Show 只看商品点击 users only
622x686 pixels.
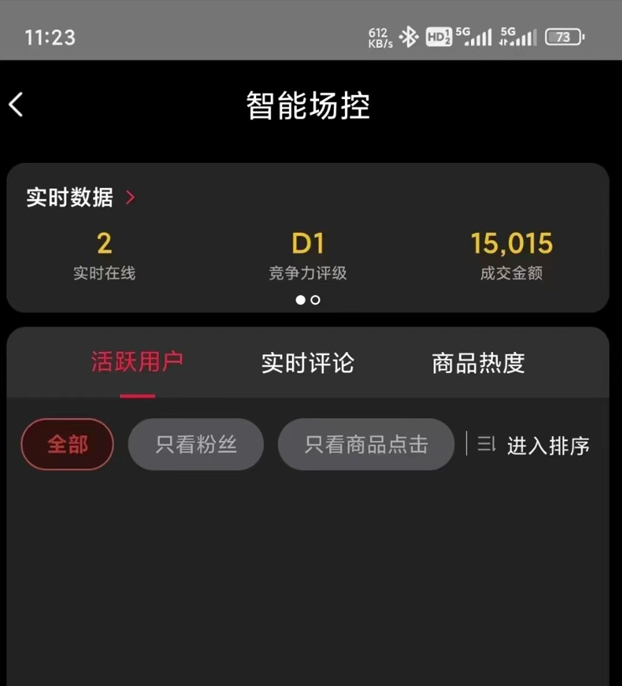(x=366, y=445)
